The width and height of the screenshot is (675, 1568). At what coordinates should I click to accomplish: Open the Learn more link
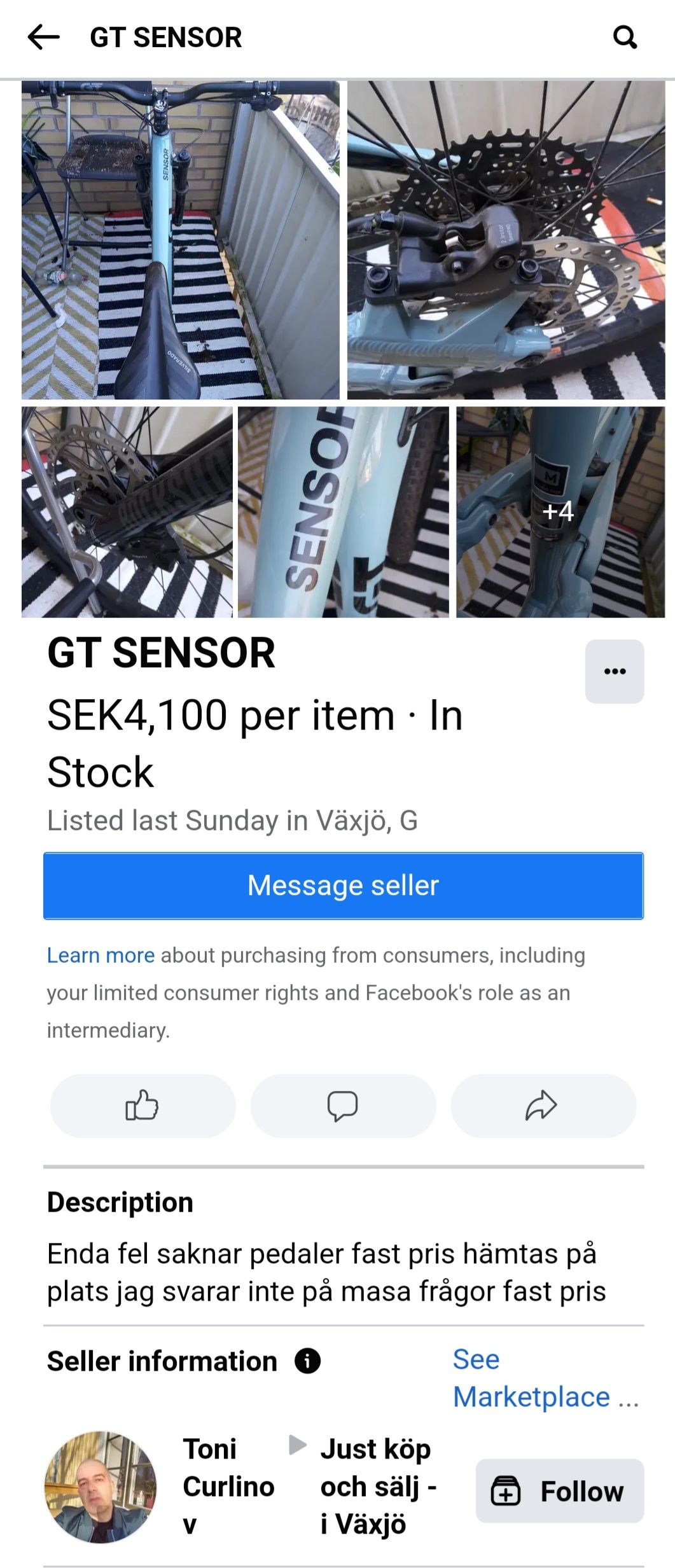point(101,955)
